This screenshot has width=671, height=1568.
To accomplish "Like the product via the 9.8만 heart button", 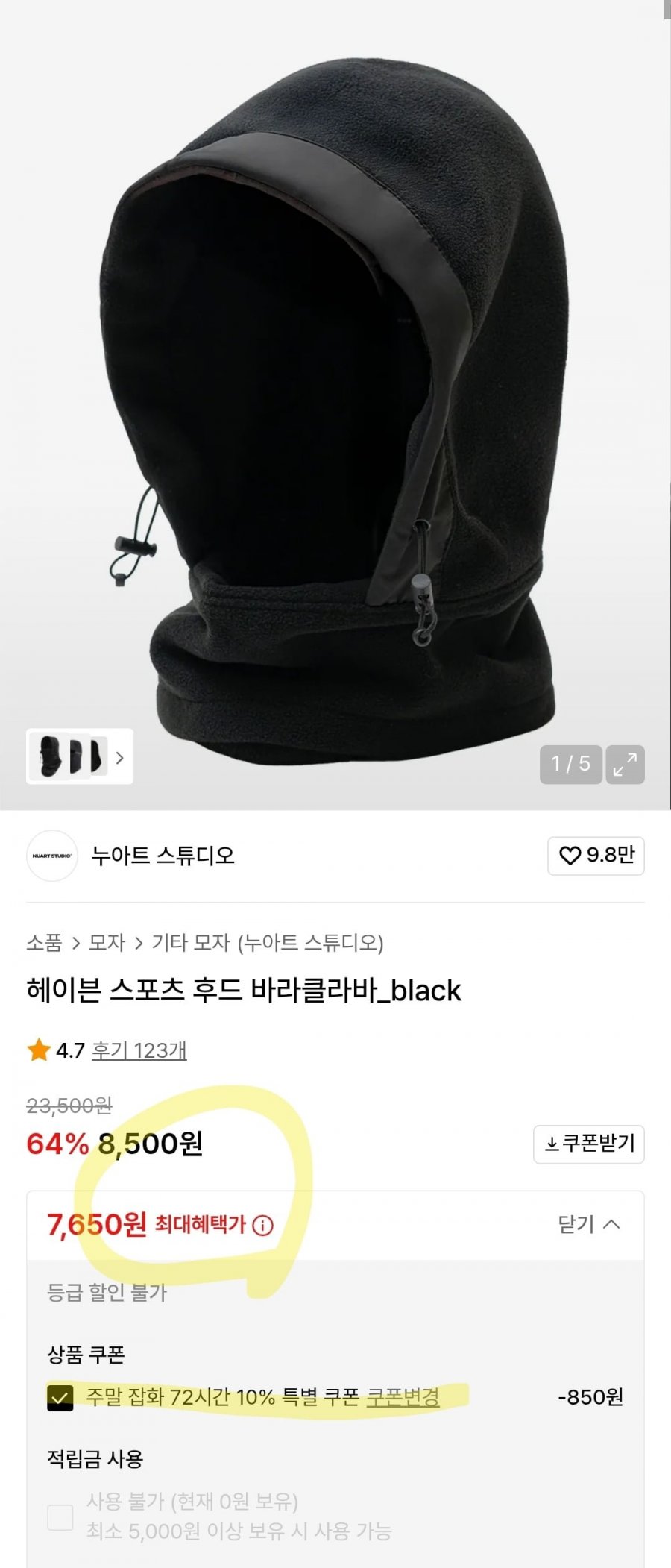I will [596, 856].
